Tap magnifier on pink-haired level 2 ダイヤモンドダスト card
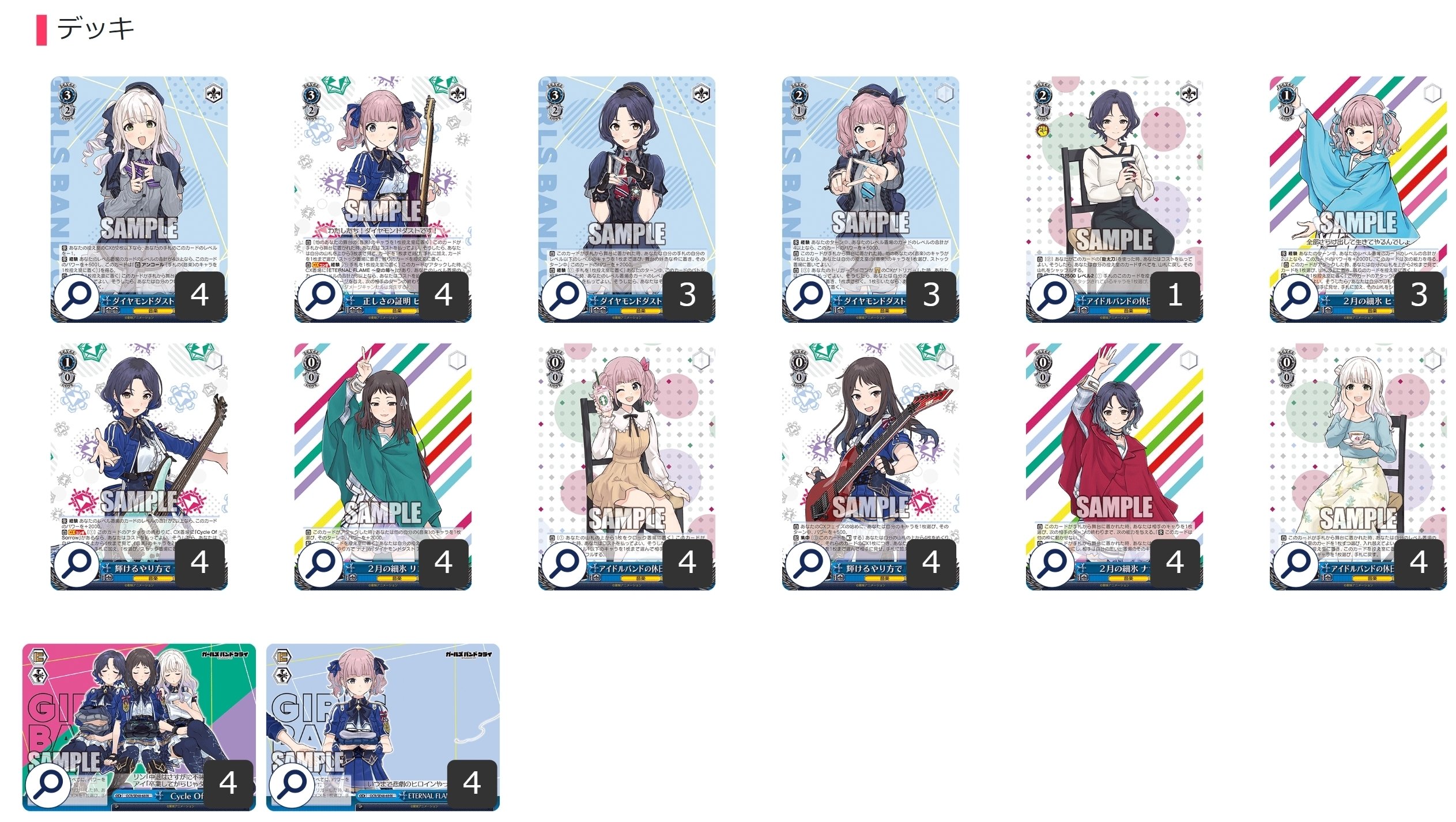Viewport: 1456px width, 822px height. coord(809,296)
